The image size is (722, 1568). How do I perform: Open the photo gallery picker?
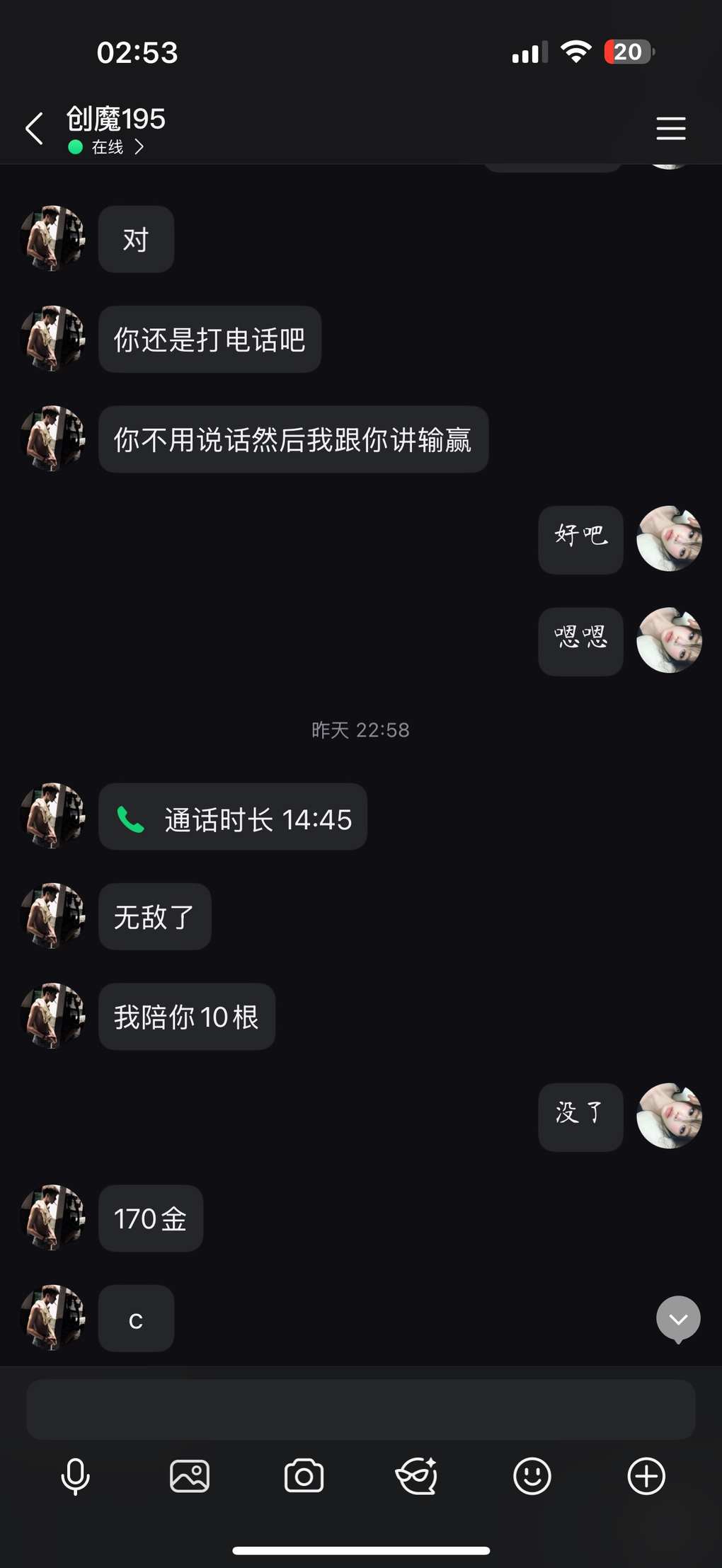(x=190, y=1477)
